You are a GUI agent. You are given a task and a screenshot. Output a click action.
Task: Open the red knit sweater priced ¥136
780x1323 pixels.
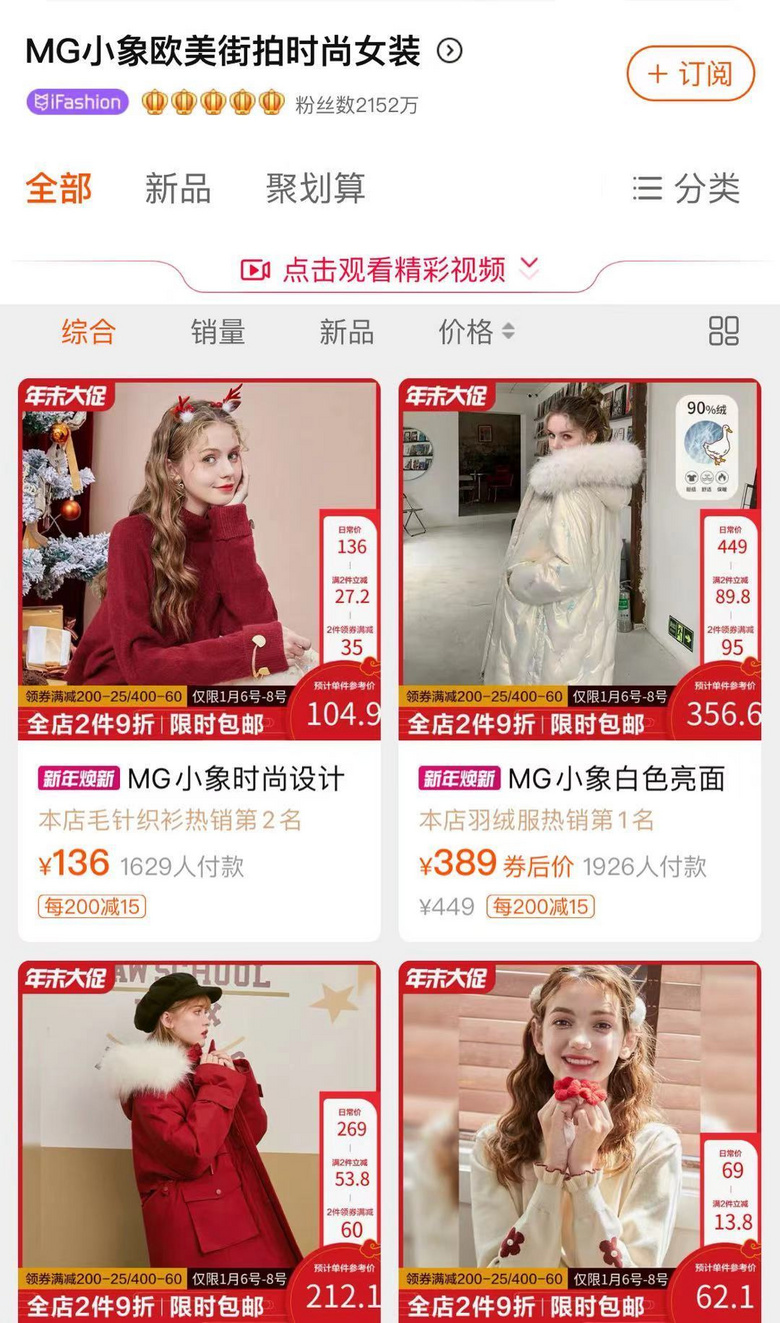[x=199, y=560]
